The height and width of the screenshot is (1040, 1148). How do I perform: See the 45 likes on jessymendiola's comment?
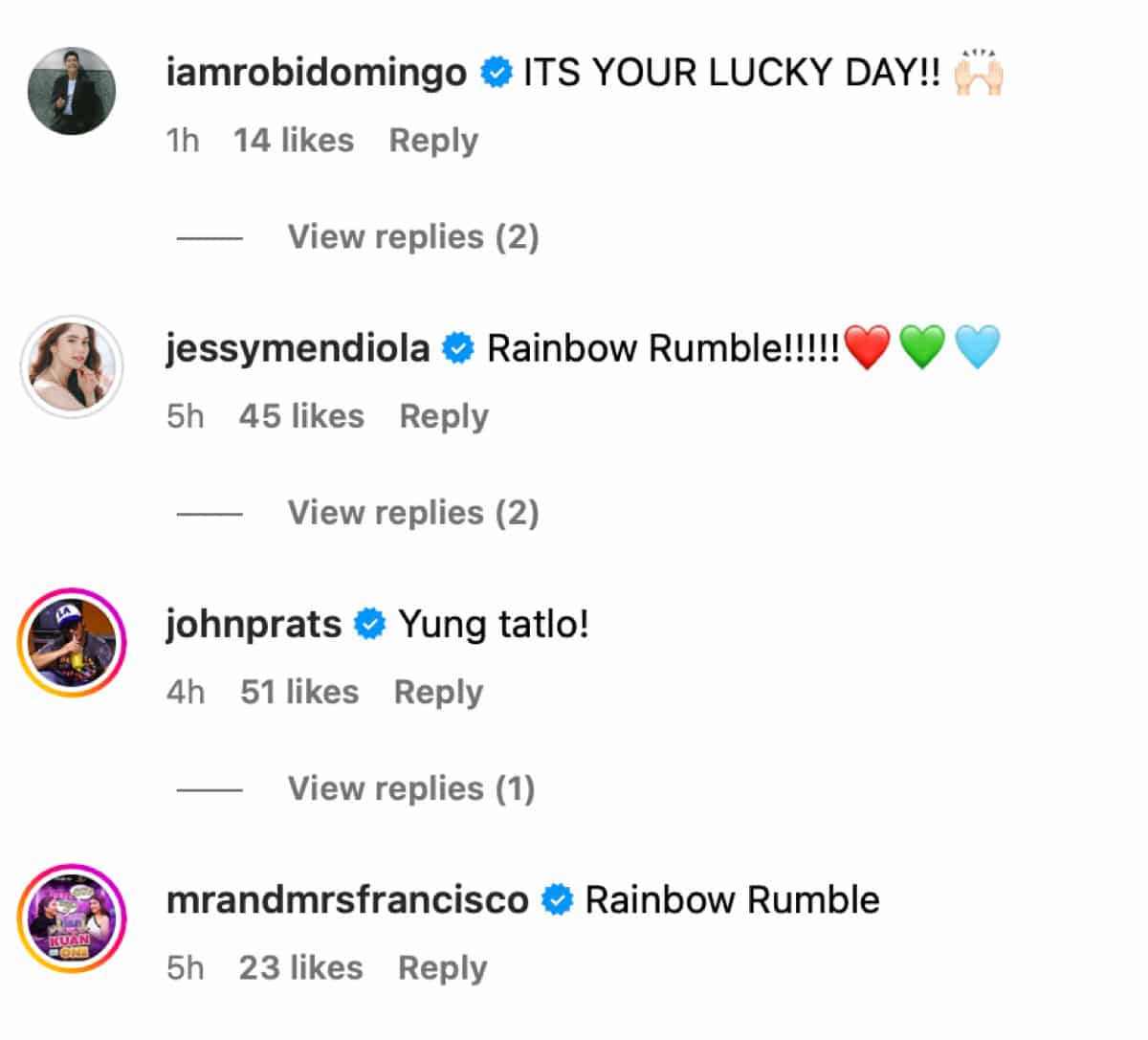coord(301,417)
